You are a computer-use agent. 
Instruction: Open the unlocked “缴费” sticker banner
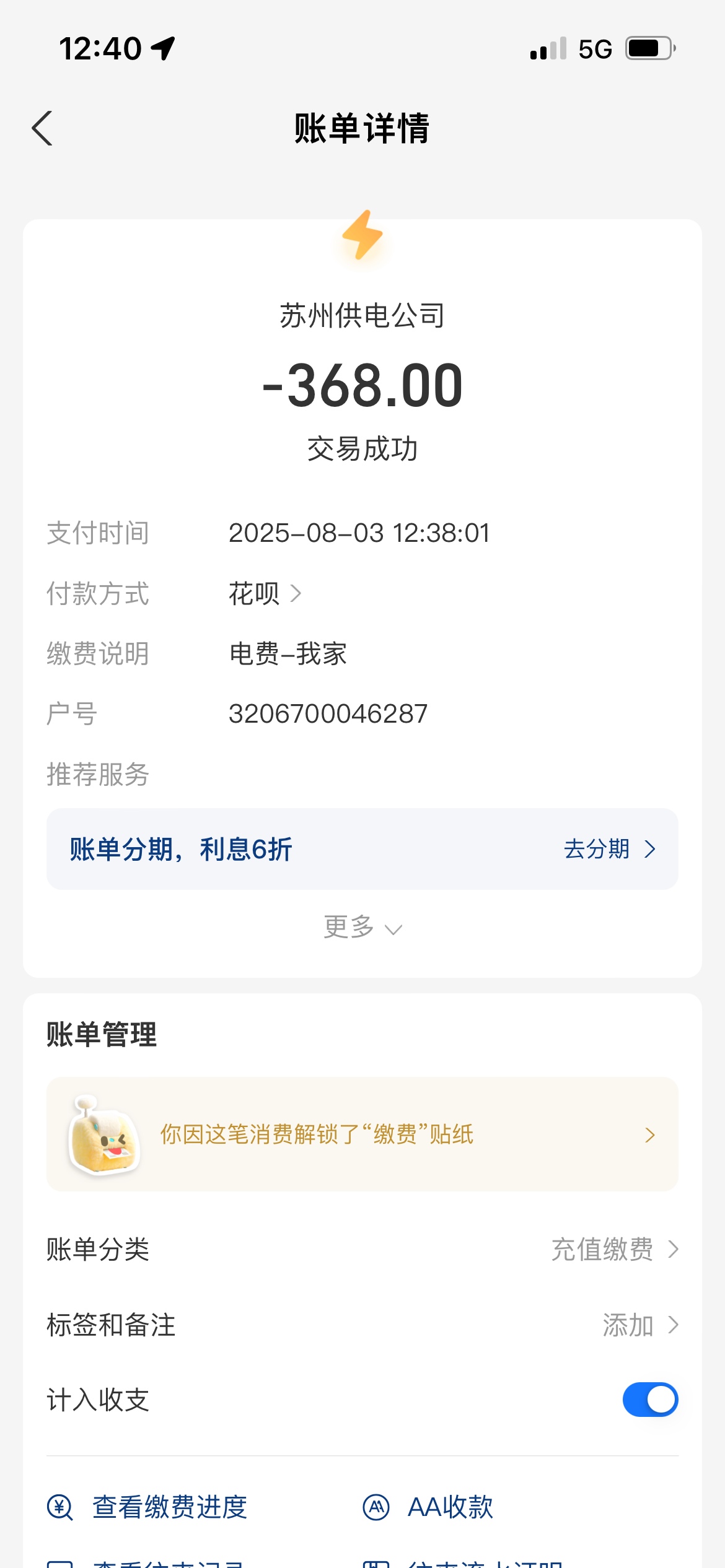[362, 1135]
